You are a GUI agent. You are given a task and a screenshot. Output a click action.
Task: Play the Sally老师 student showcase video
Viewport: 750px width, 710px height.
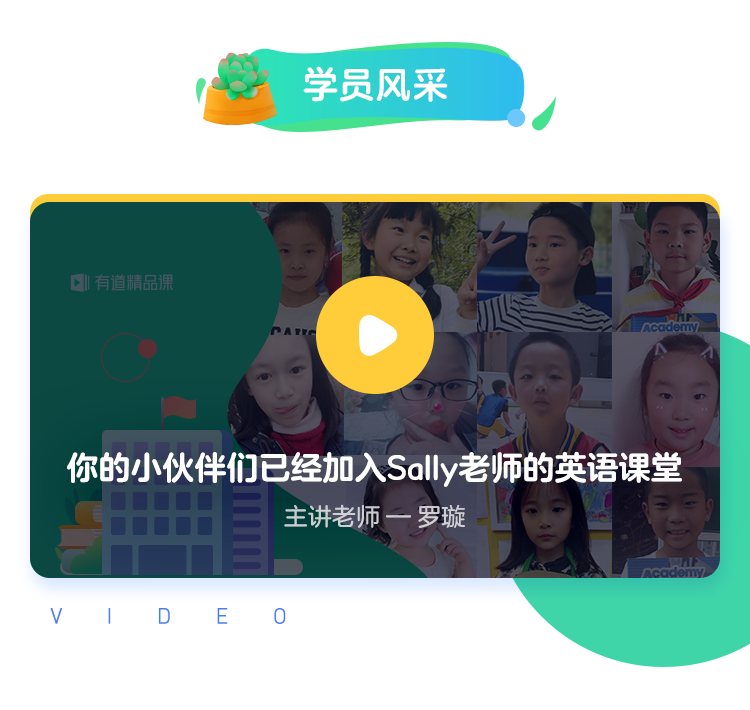375,336
